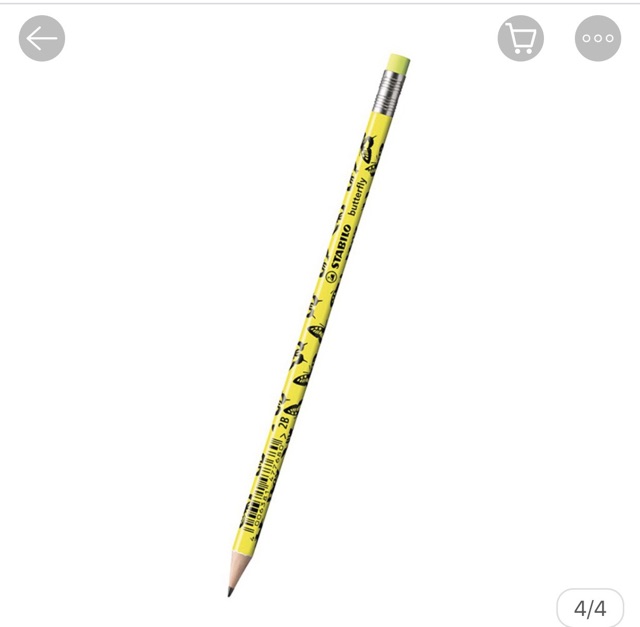Open the three-dot overflow menu
This screenshot has height=627, width=640.
[598, 39]
